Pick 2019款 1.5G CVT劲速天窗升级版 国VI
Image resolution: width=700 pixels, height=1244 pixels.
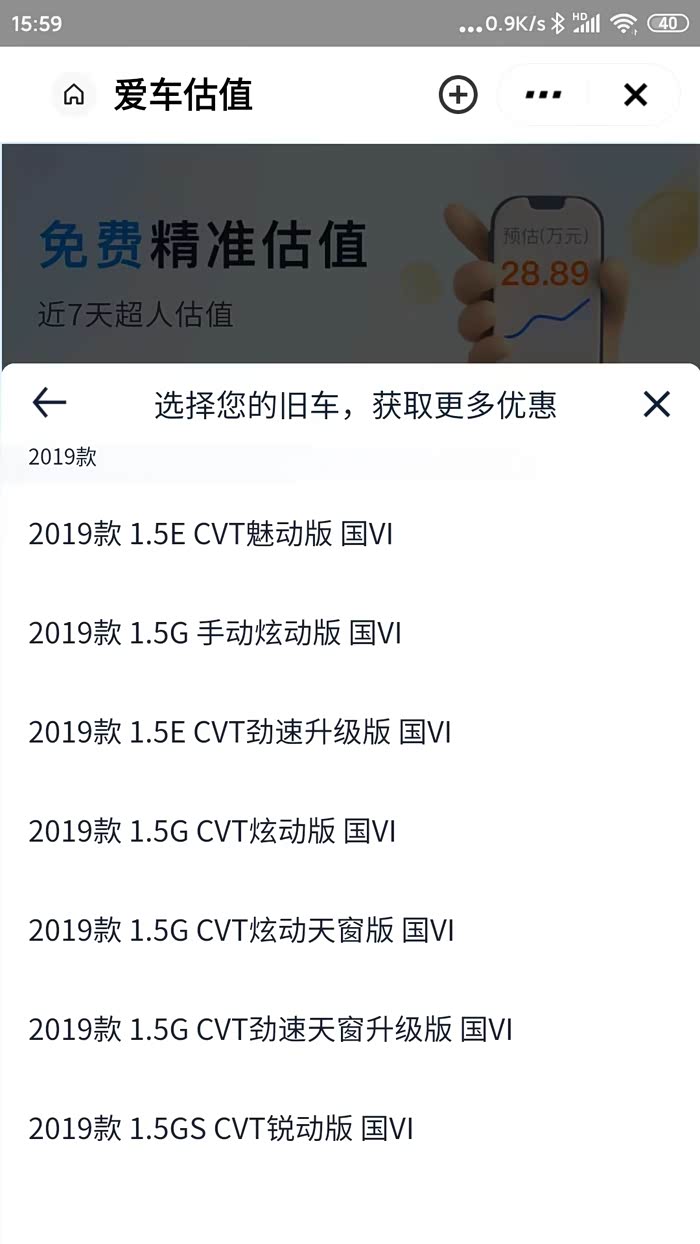271,1029
